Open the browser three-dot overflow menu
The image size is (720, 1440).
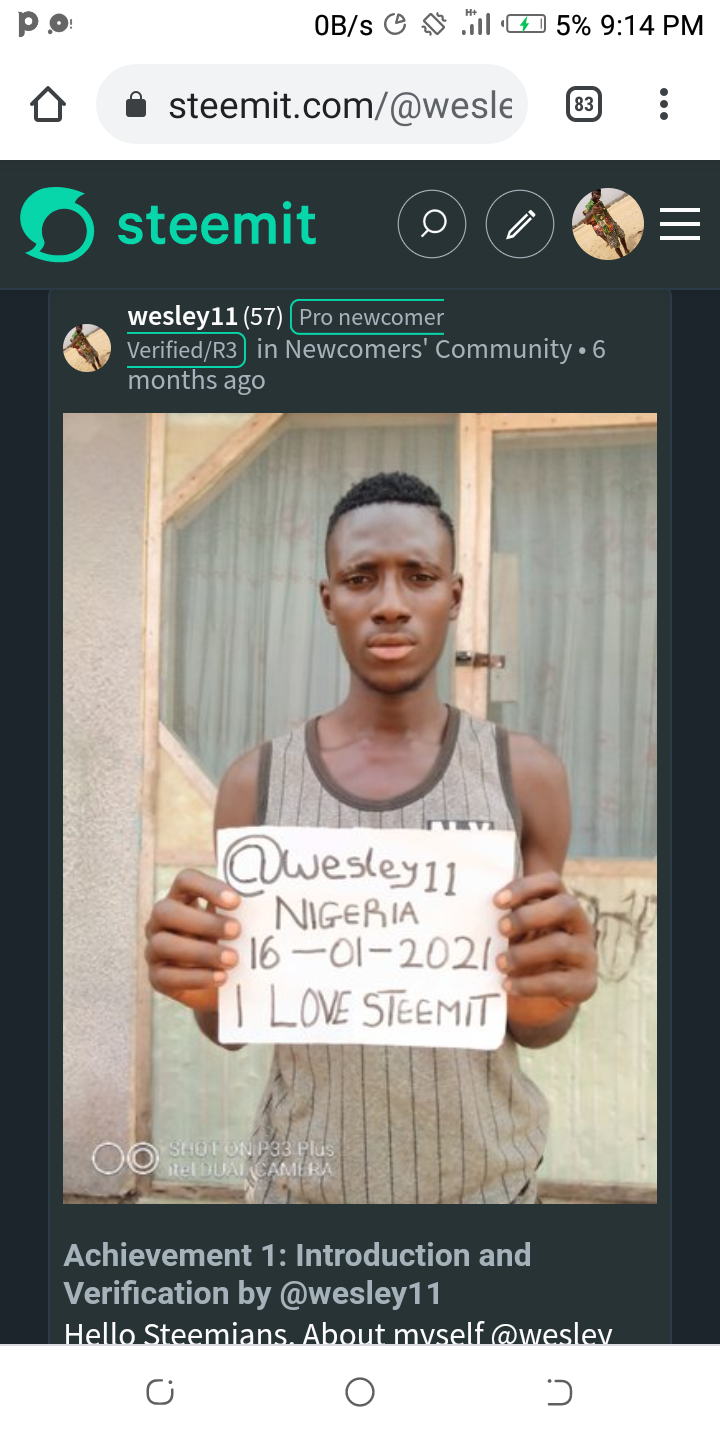coord(664,104)
